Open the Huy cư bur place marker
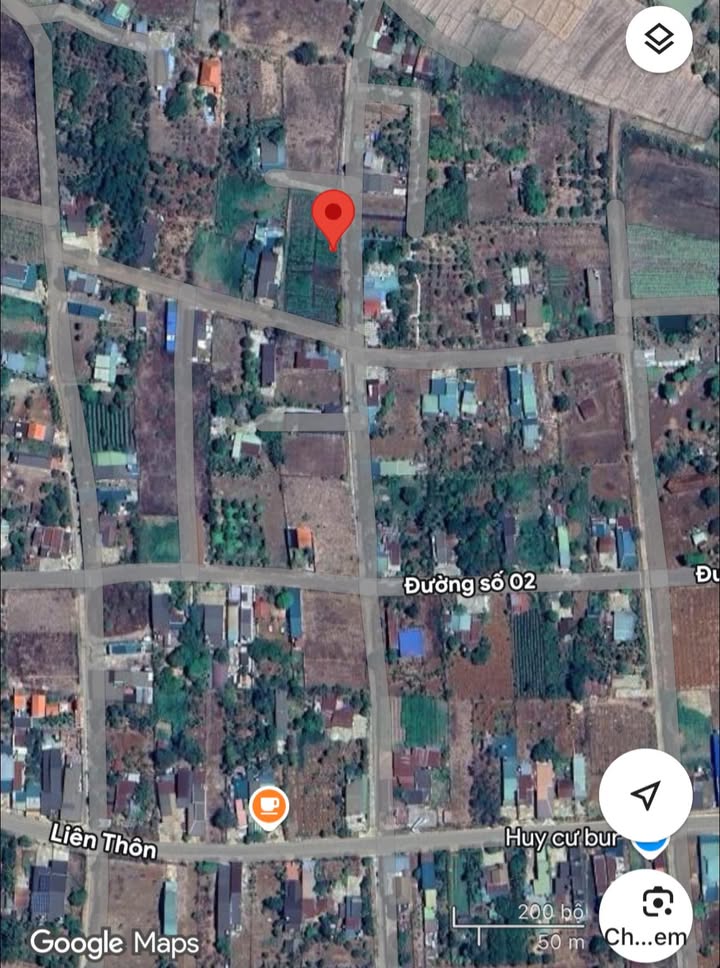 coord(651,847)
